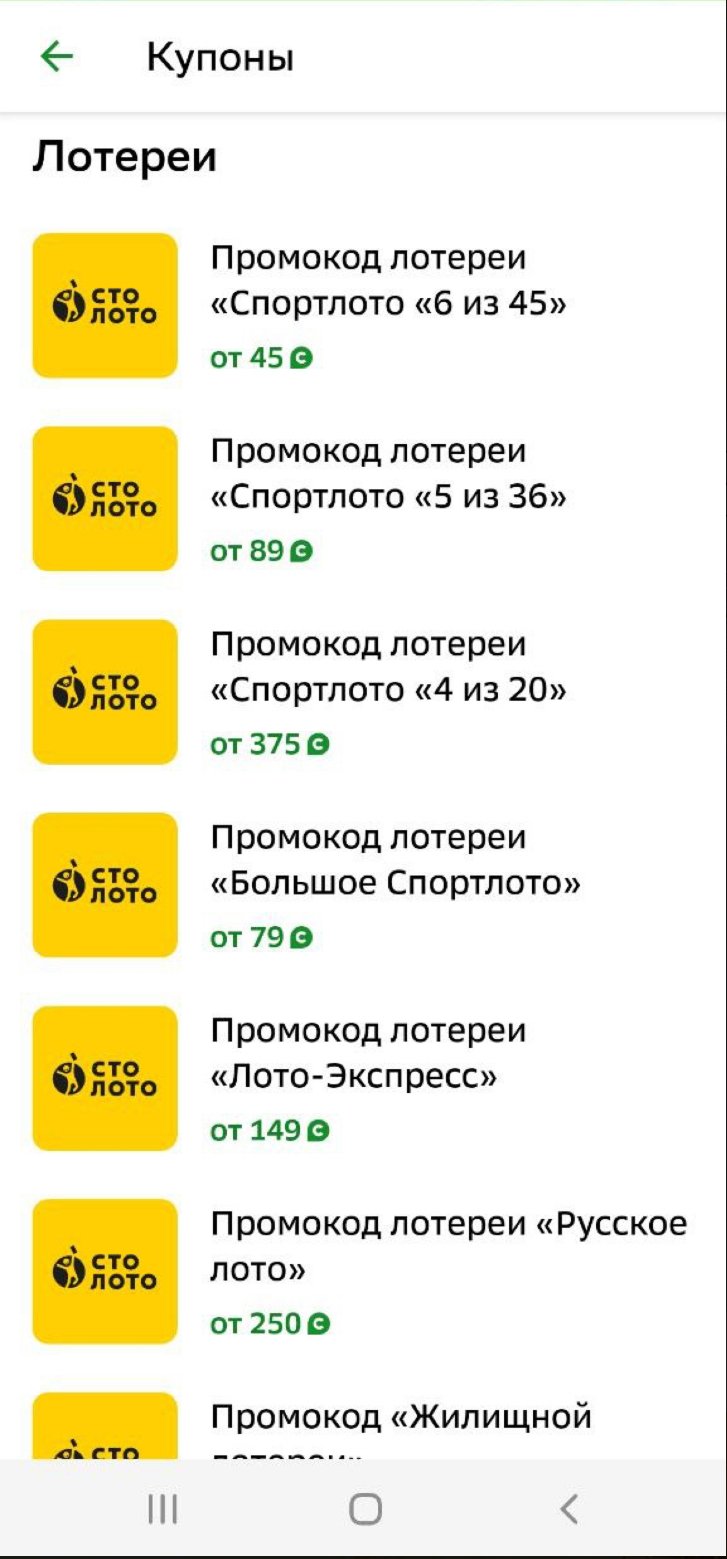Screen dimensions: 727x1559
Task: Open the Спортлото «6 из 45» promo code
Action: point(388,304)
